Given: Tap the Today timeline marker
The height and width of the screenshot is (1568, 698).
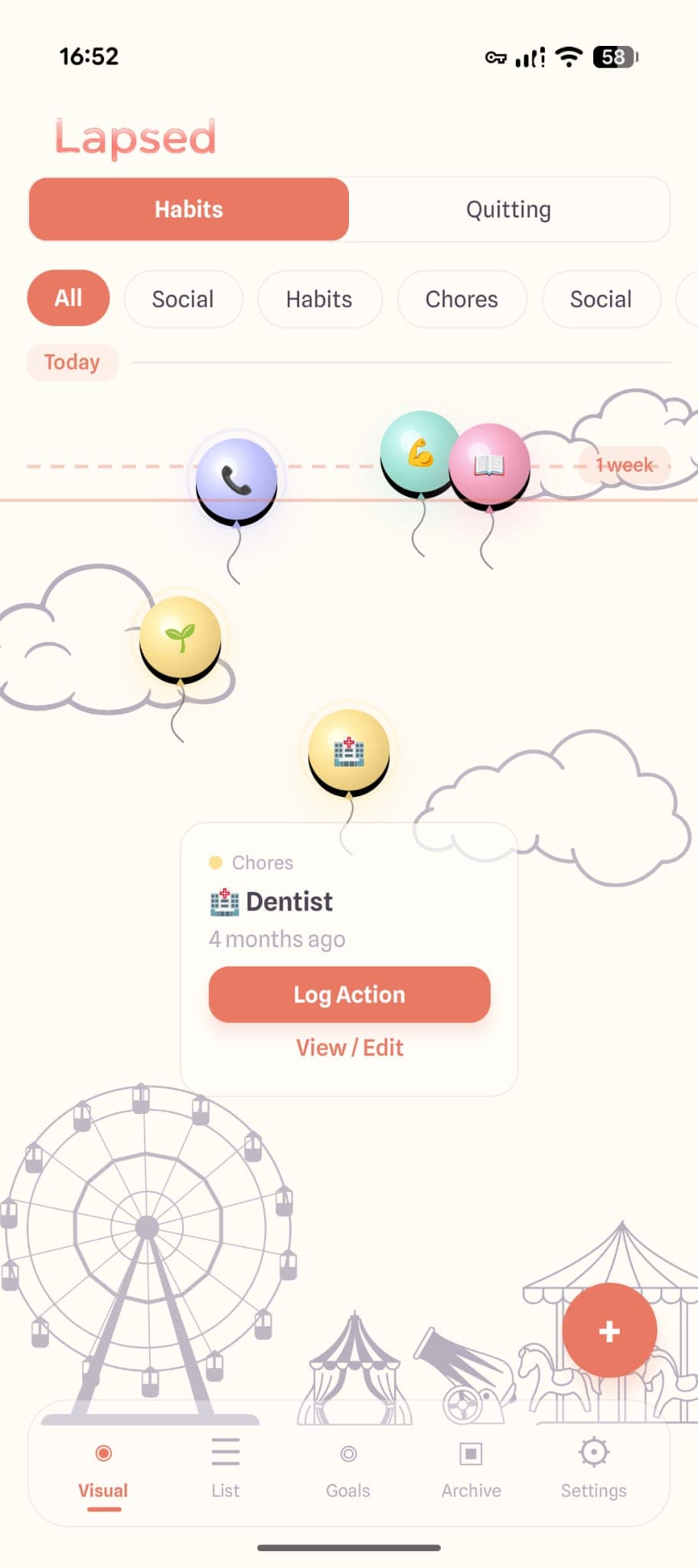Looking at the screenshot, I should [72, 361].
